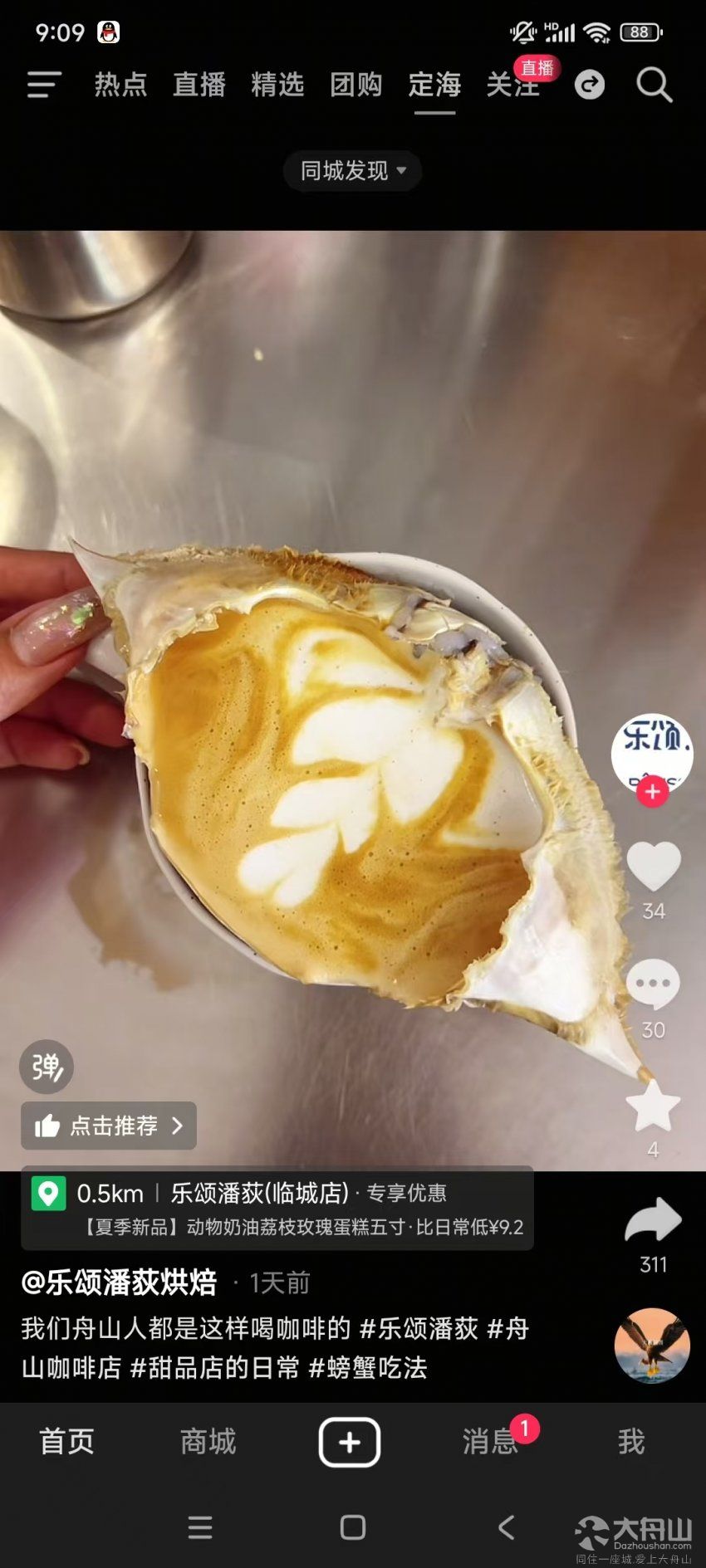Open the side menu button
Image resolution: width=706 pixels, height=1568 pixels.
(44, 85)
